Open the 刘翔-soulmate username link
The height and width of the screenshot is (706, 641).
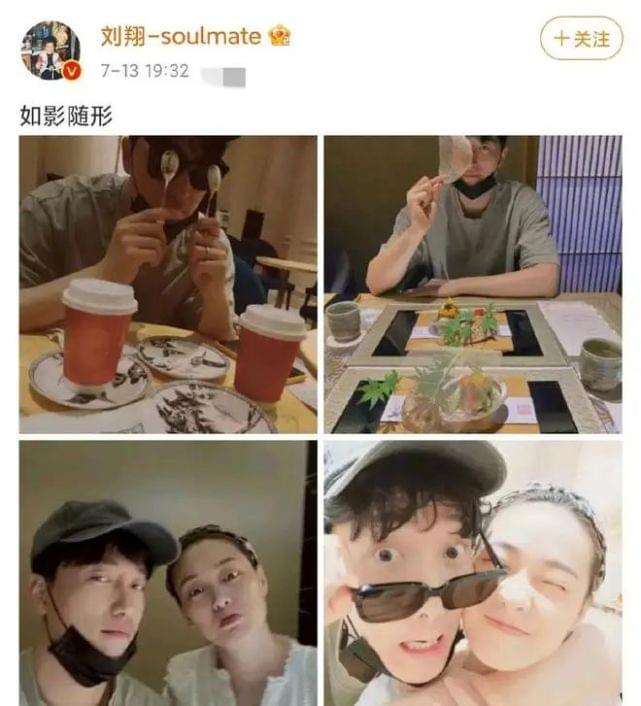[x=180, y=37]
